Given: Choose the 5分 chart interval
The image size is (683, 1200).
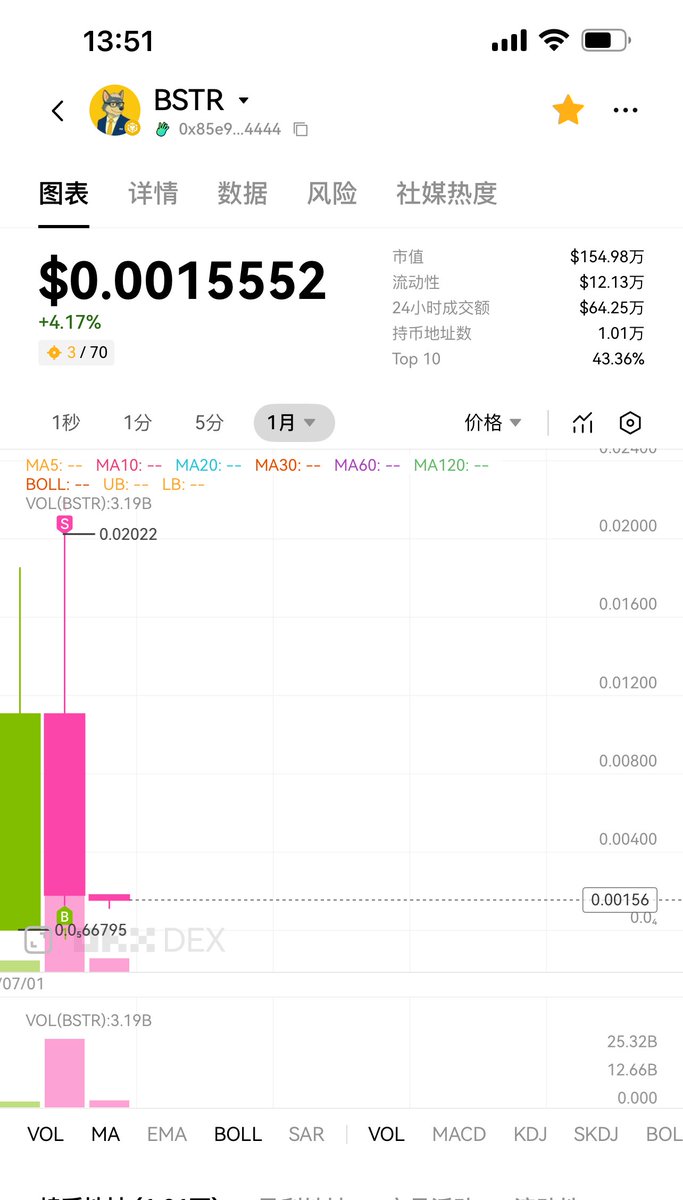Looking at the screenshot, I should (209, 423).
